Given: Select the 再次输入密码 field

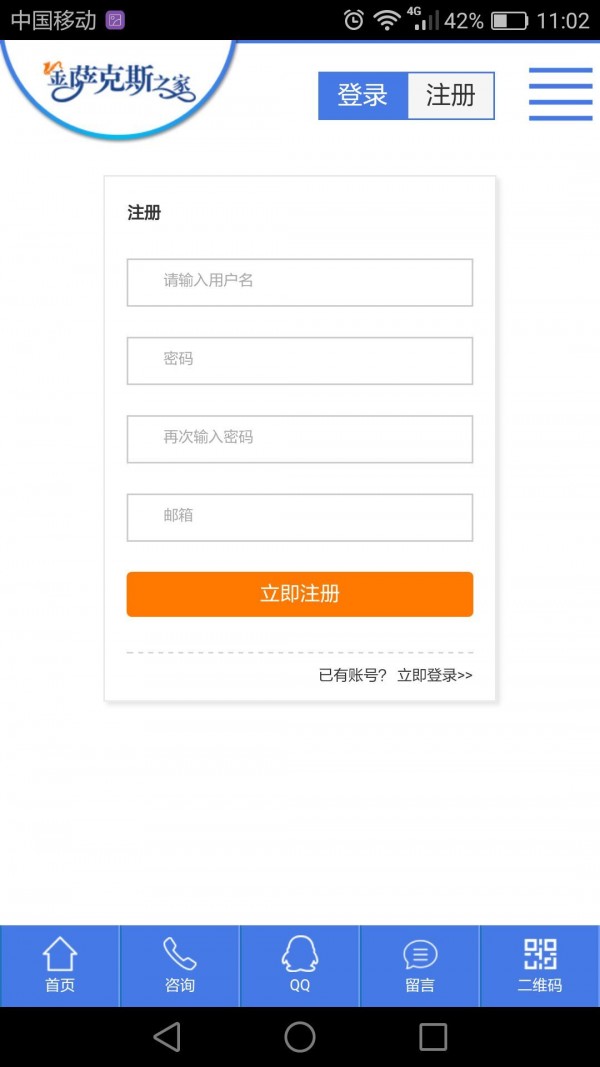Looking at the screenshot, I should 299,439.
